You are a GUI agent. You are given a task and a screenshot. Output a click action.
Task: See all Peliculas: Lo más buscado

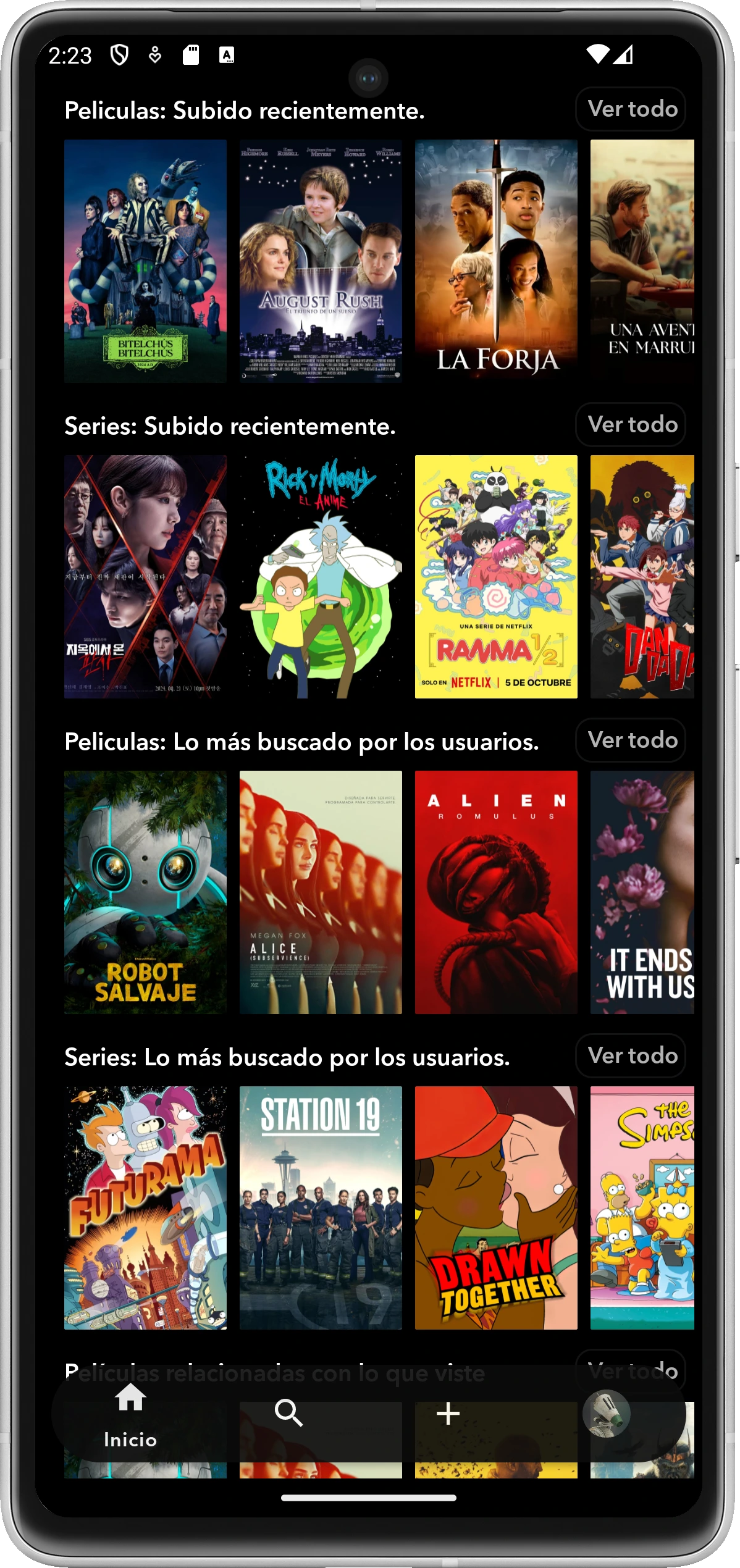pos(631,740)
